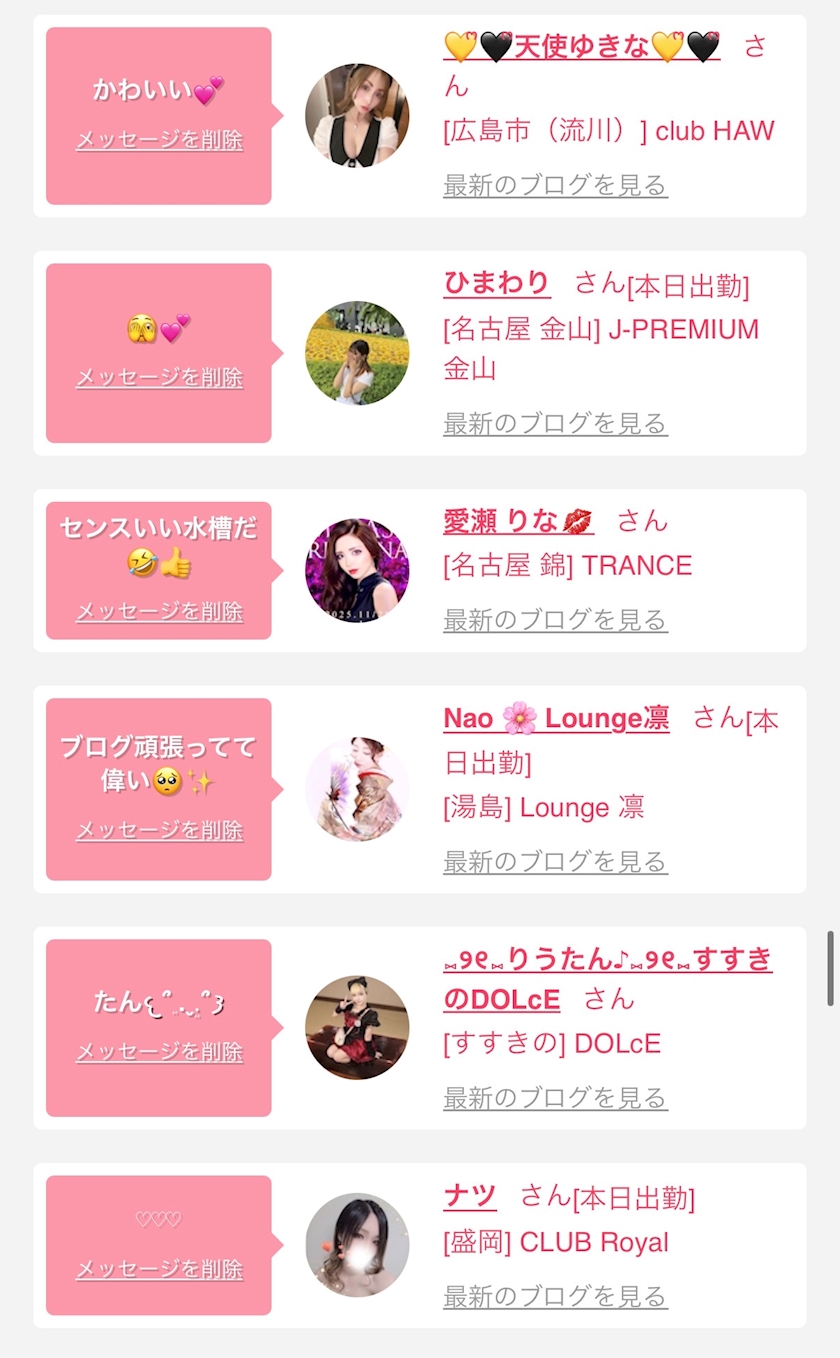This screenshot has width=840, height=1358.
Task: Open 愛瀬 りな's profile name link
Action: click(x=518, y=521)
